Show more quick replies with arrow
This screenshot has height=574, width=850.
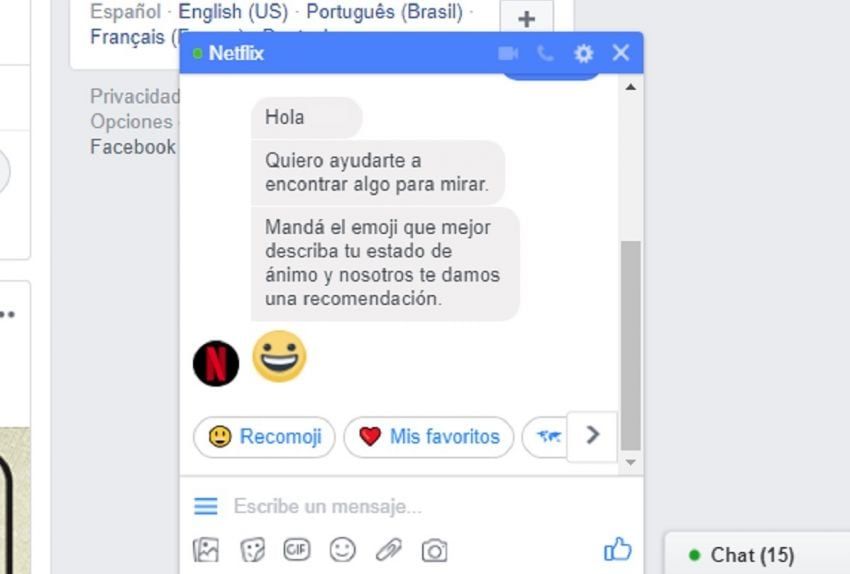[592, 435]
